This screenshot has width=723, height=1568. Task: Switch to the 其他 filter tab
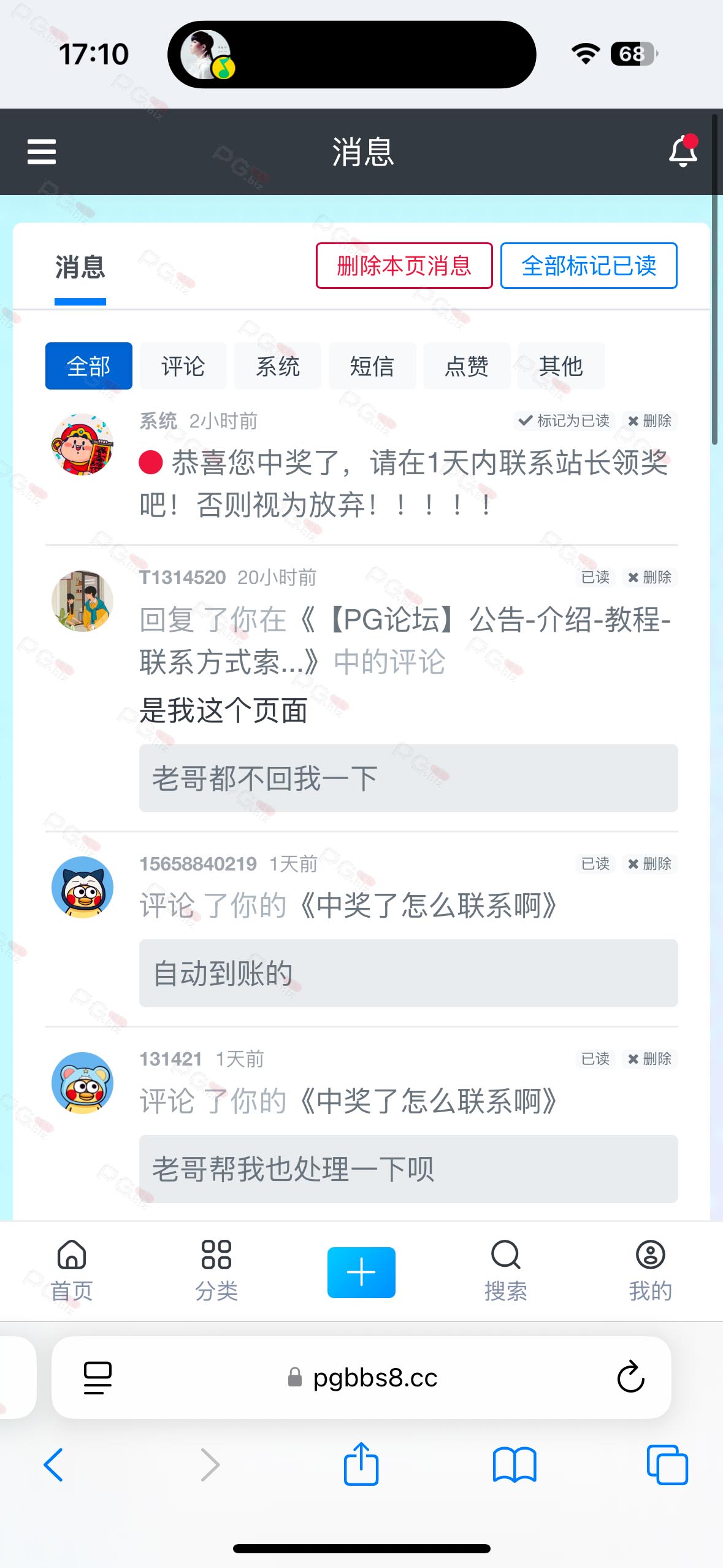(560, 366)
